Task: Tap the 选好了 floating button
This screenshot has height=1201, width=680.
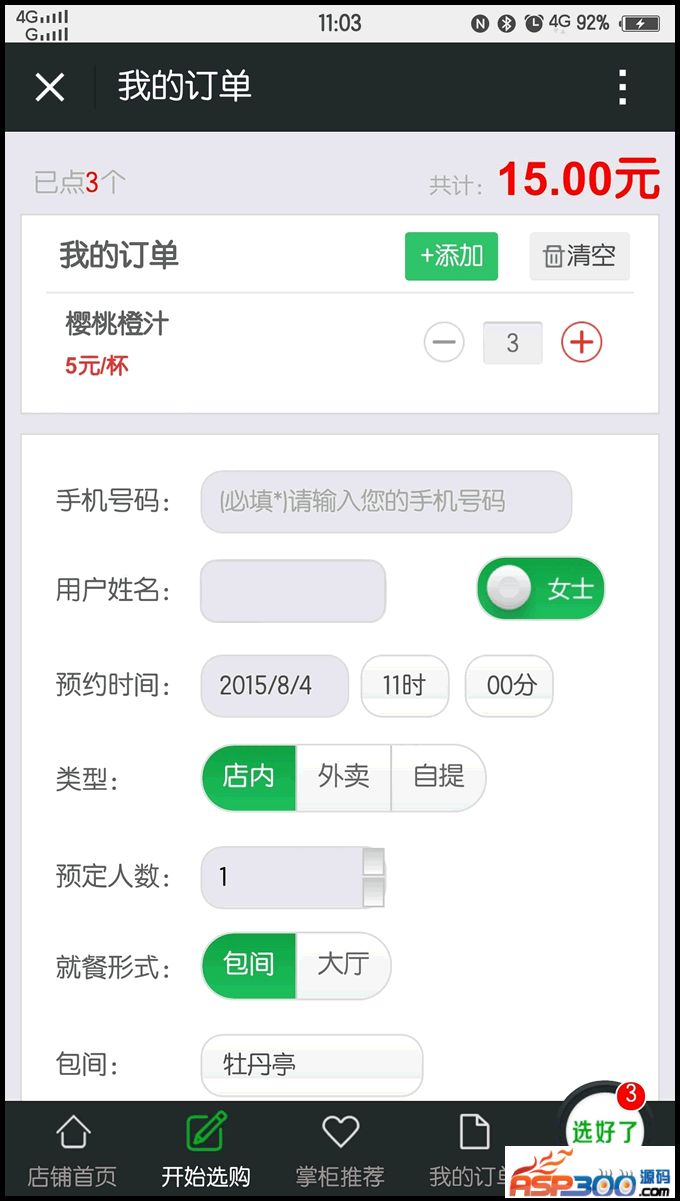Action: click(604, 1130)
